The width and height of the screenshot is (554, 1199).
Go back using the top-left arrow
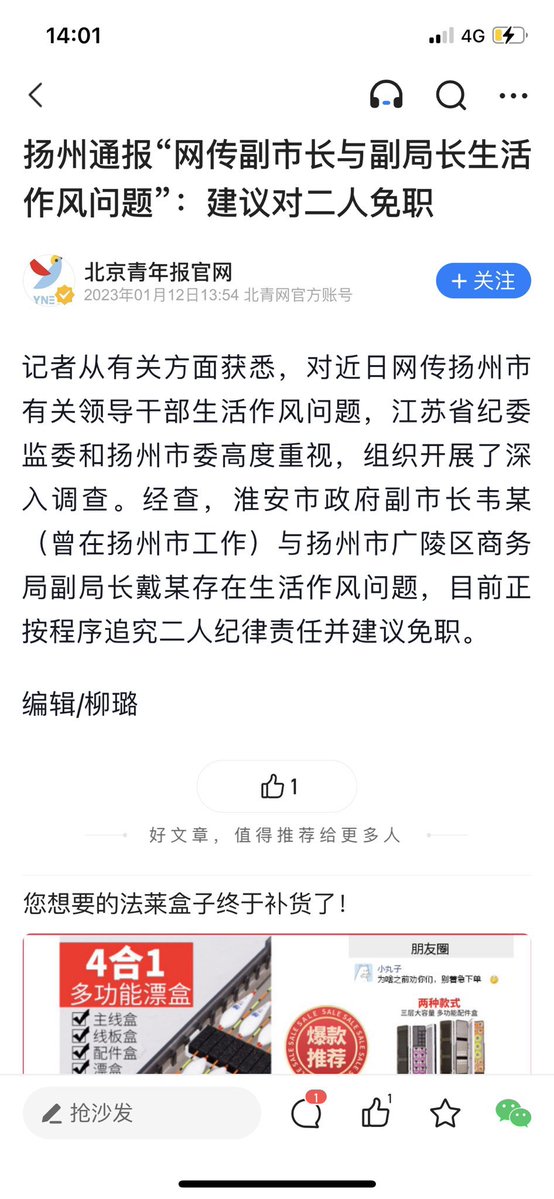35,96
